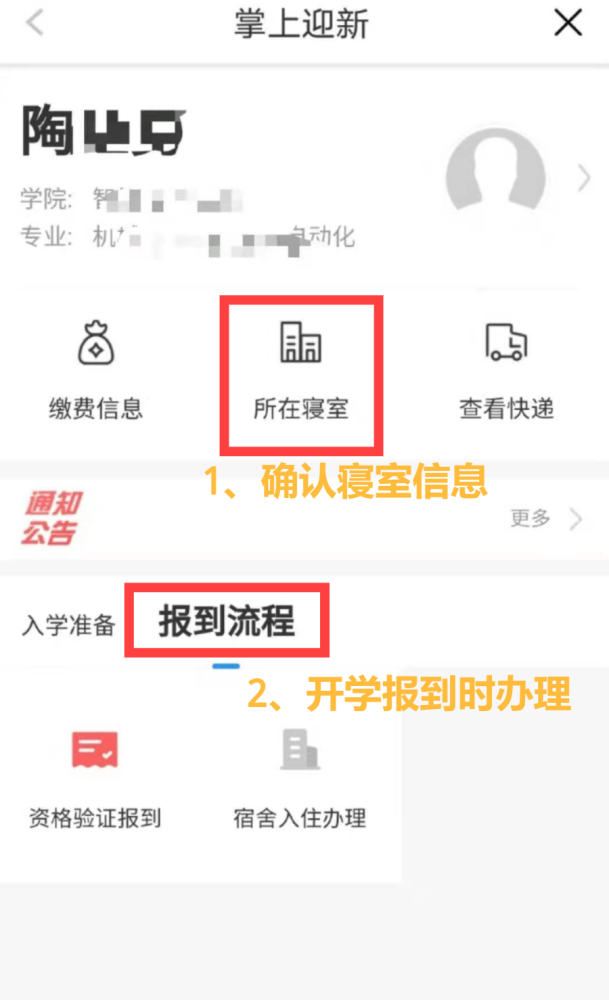Open 资格验证报到

(x=95, y=780)
